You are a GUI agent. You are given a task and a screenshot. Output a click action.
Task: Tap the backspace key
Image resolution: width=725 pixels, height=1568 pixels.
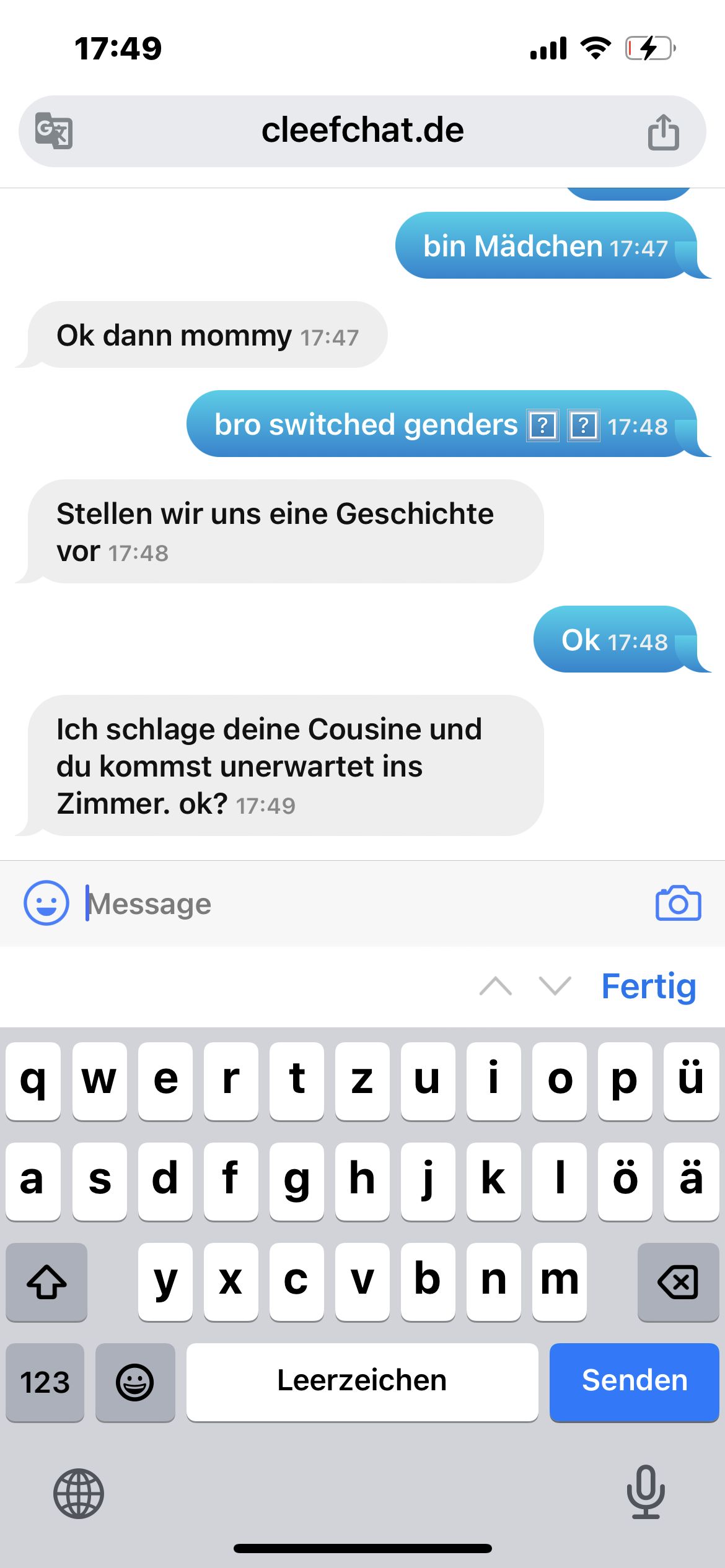678,1281
